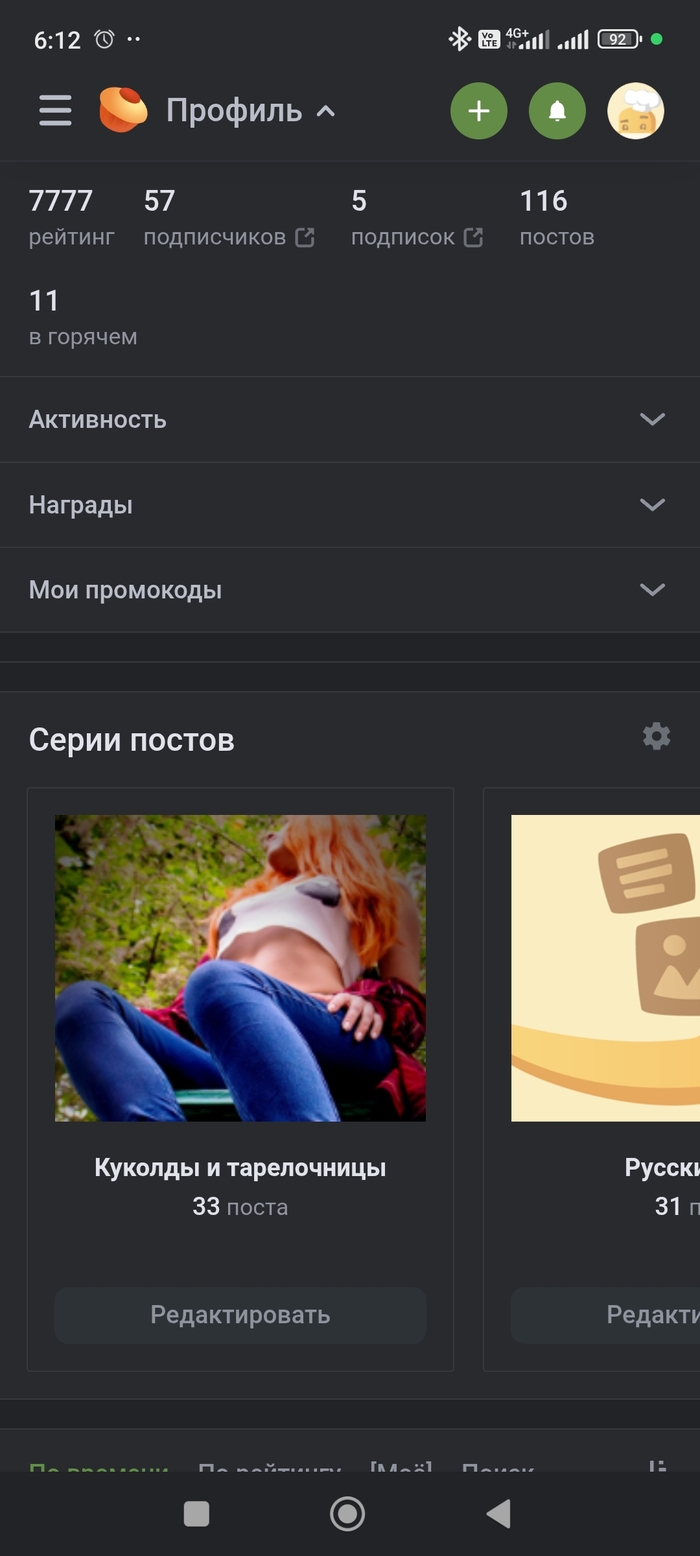Open the notifications bell
The height and width of the screenshot is (1556, 700).
557,111
